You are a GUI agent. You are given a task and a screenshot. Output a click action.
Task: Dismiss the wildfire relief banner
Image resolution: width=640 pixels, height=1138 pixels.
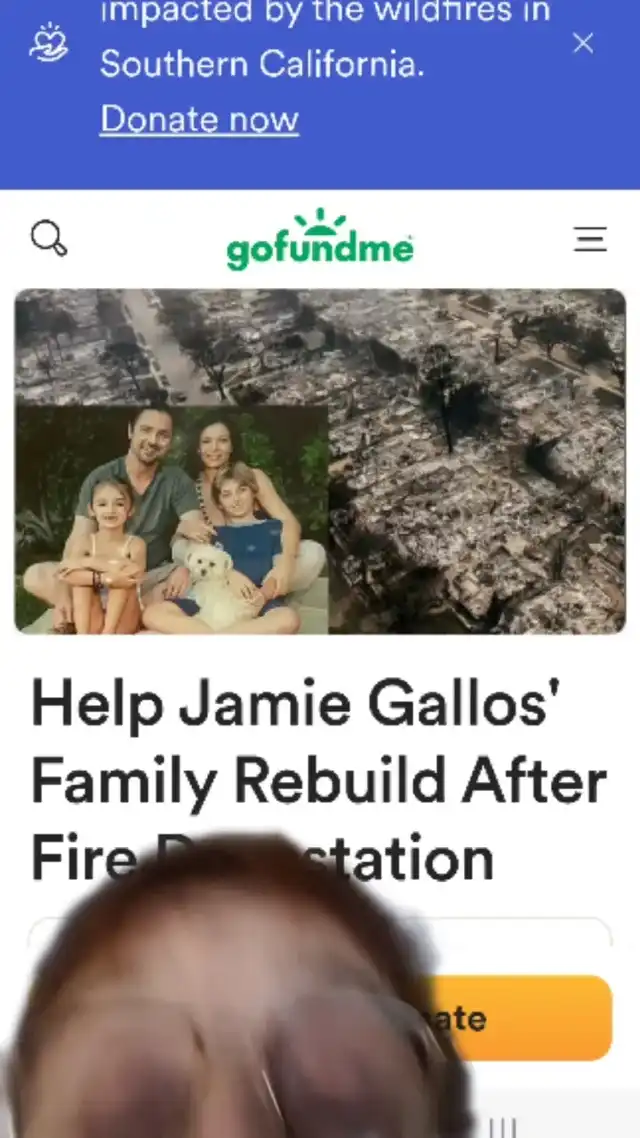coord(583,43)
